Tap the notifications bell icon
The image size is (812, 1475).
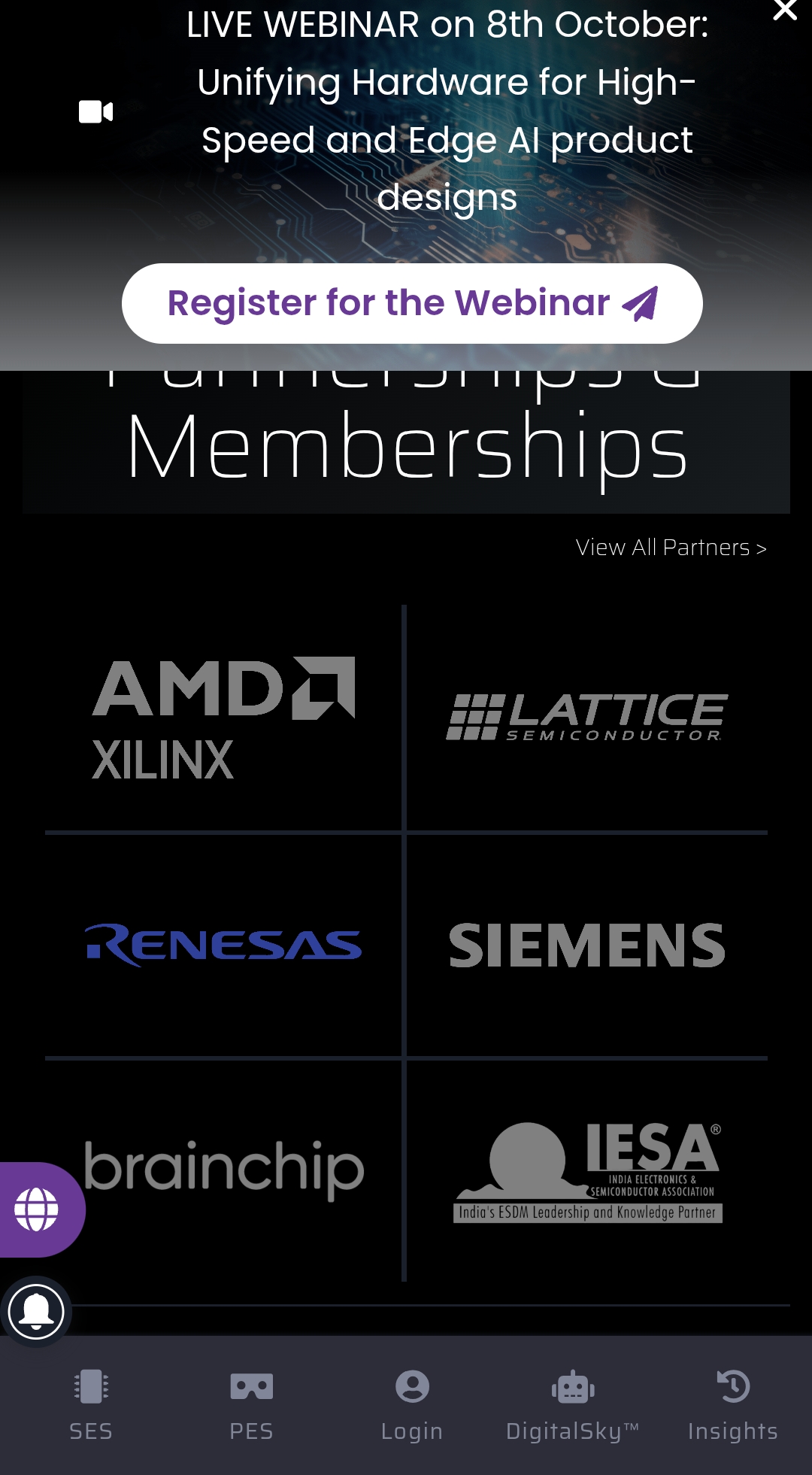tap(35, 1312)
